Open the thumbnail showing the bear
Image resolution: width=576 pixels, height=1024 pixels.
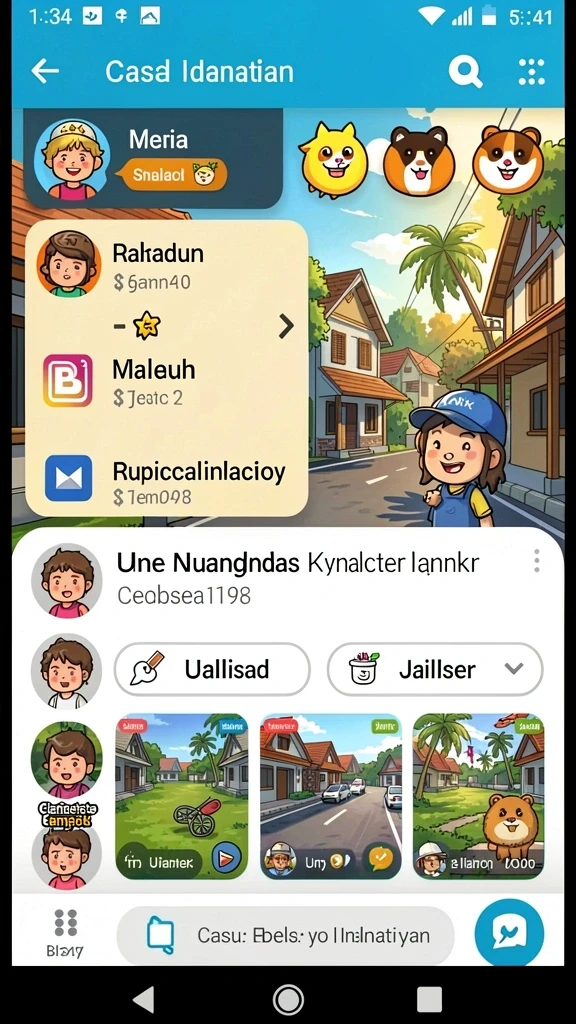478,796
